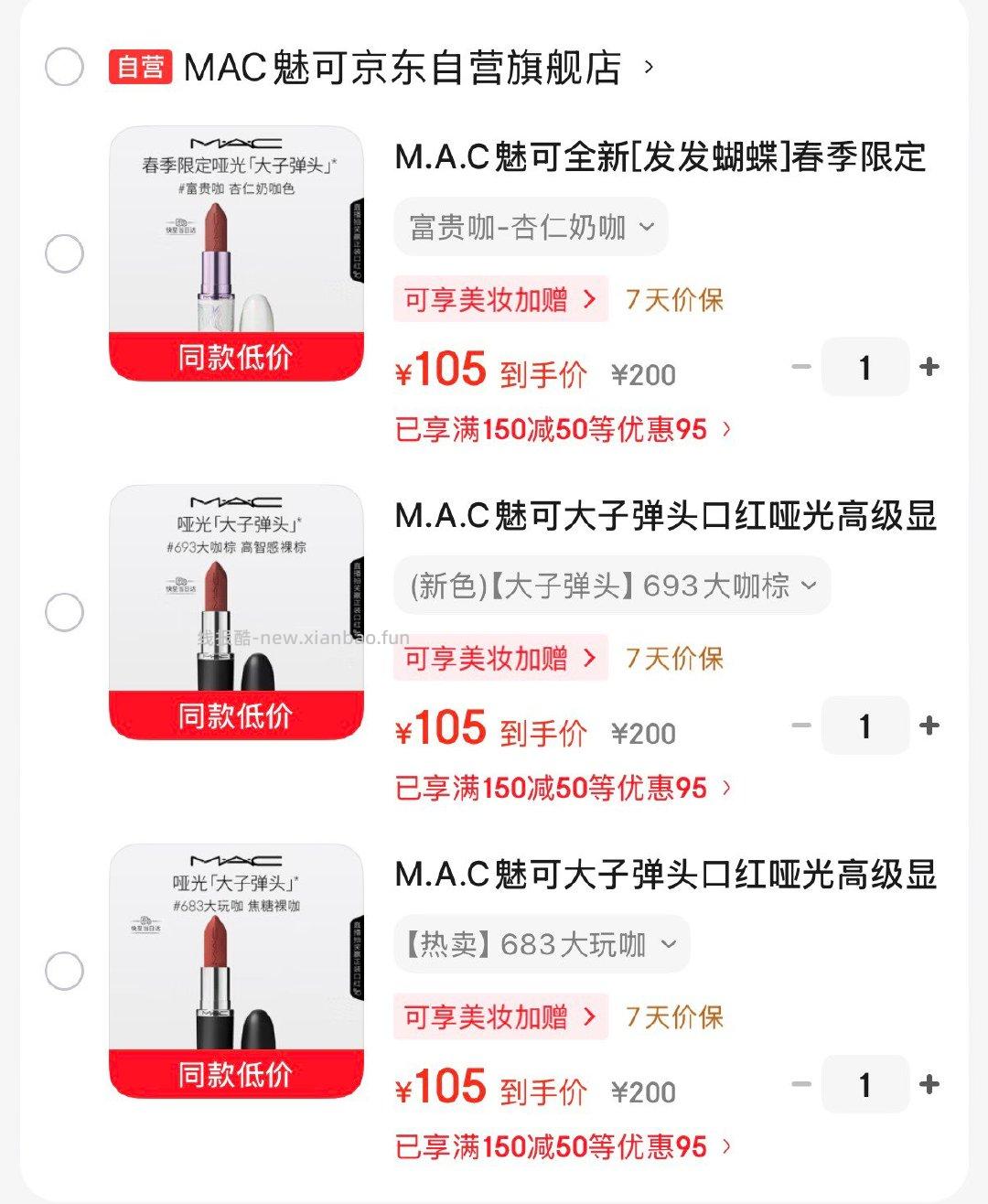Increase quantity of the 富贵咖 lipstick with plus icon
The height and width of the screenshot is (1204, 988).
[929, 366]
